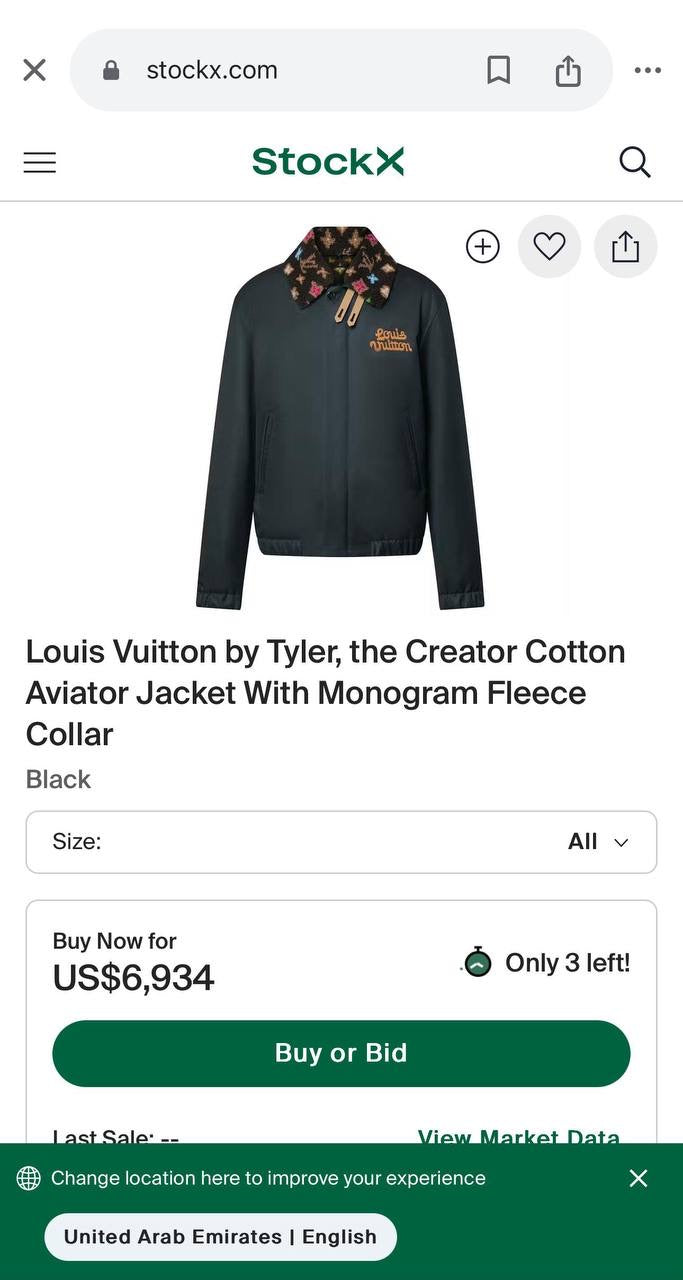This screenshot has width=683, height=1280.
Task: Share this Louis Vuitton jacket listing
Action: (625, 246)
